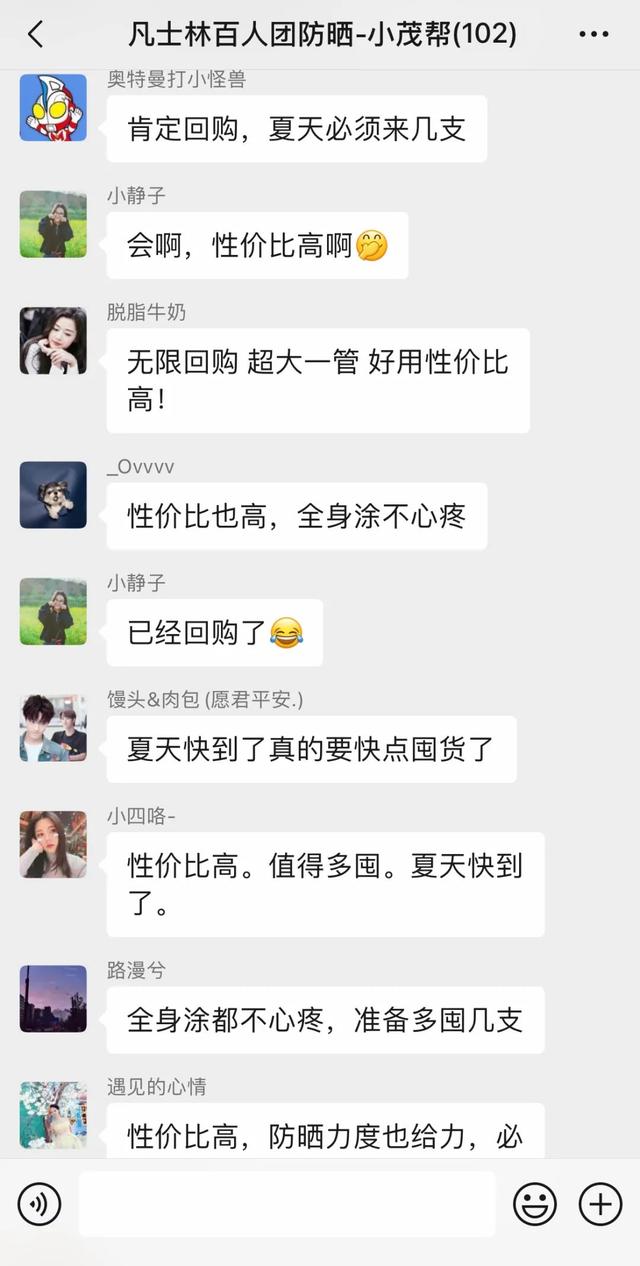The width and height of the screenshot is (640, 1266).
Task: View 馒头&肉包's profile avatar
Action: (53, 728)
